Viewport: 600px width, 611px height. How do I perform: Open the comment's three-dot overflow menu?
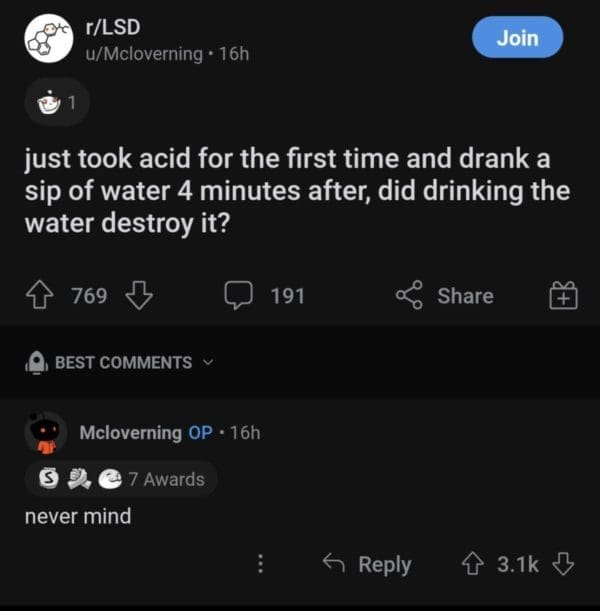click(261, 564)
